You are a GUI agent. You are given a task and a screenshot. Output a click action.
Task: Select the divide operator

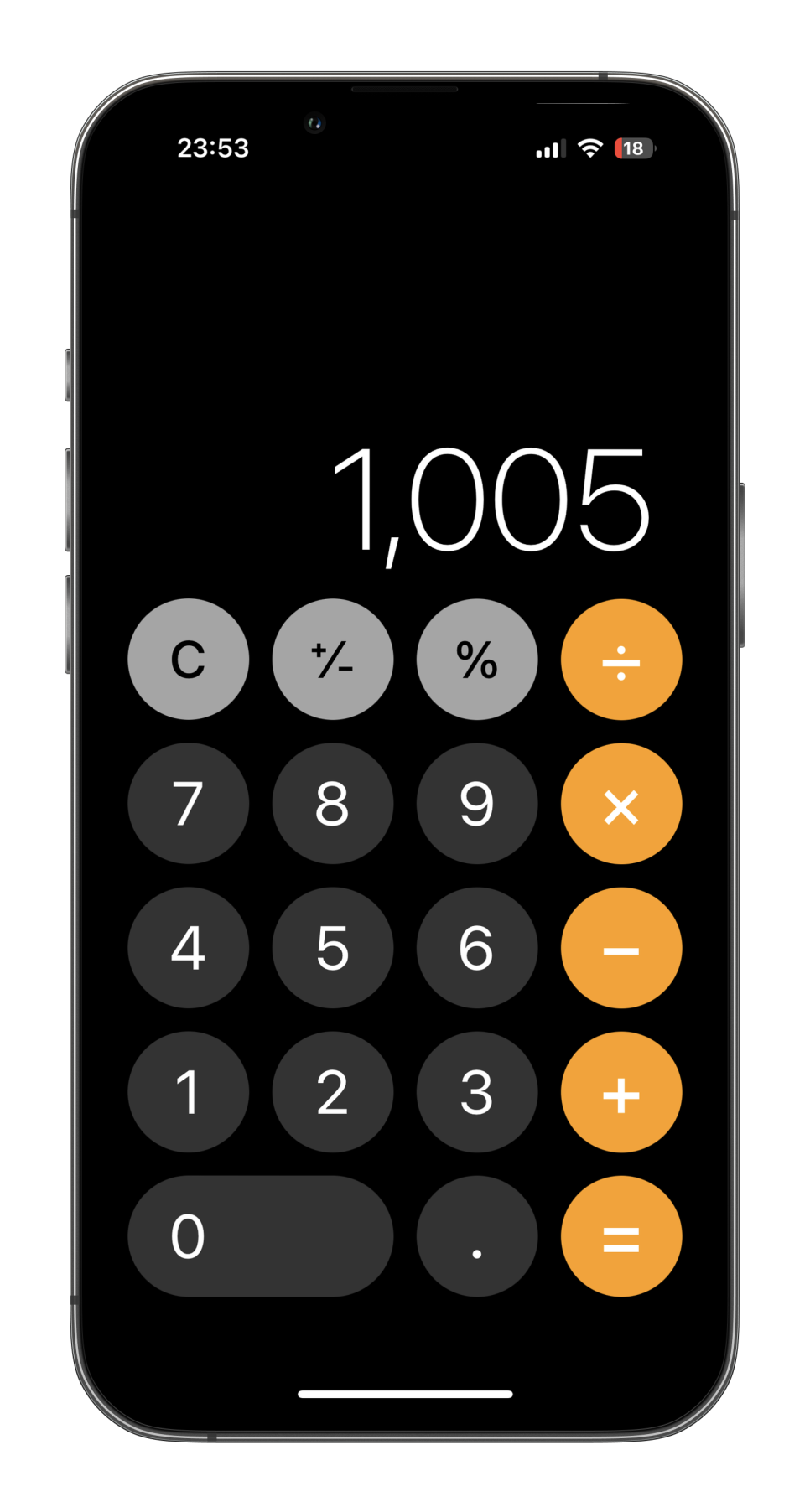tap(621, 660)
